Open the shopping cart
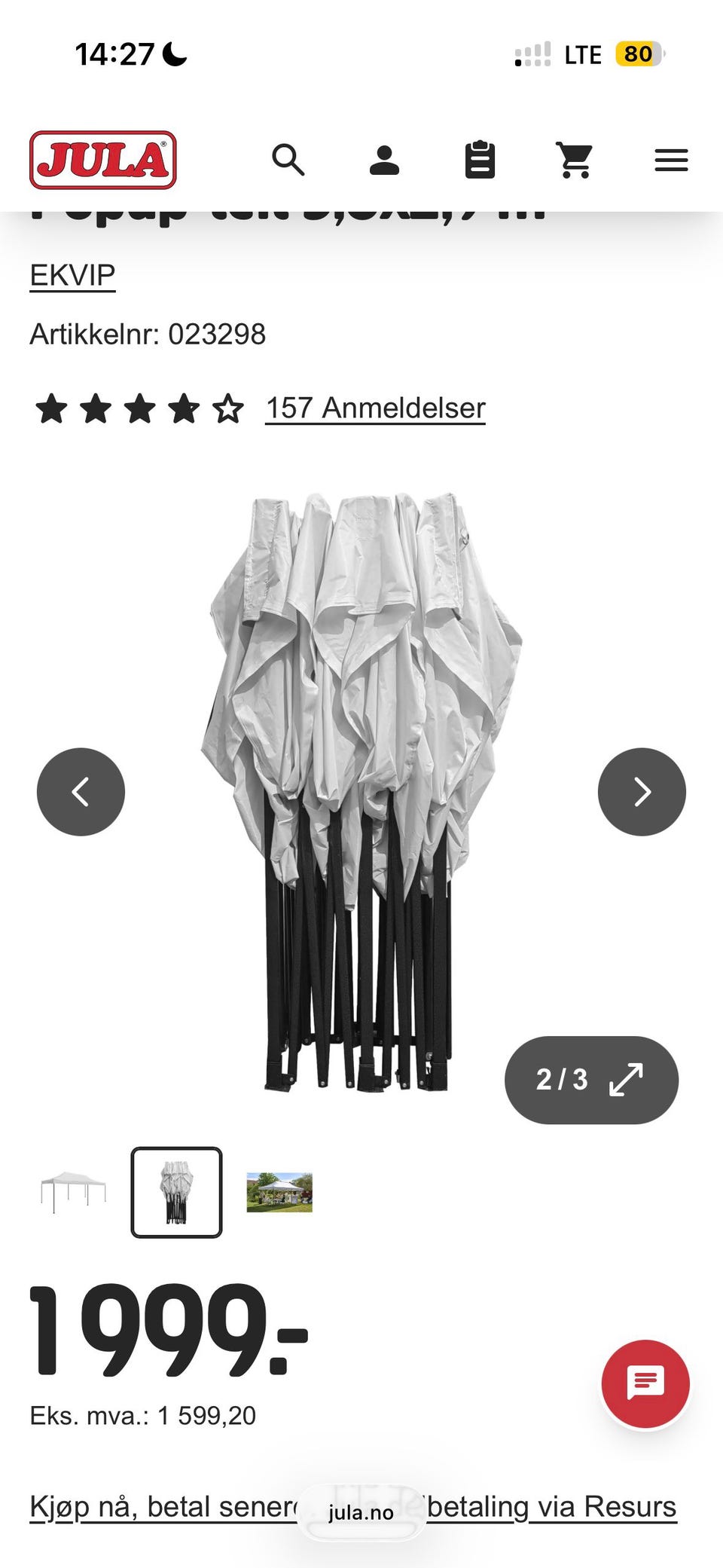This screenshot has height=1568, width=723. (x=575, y=160)
